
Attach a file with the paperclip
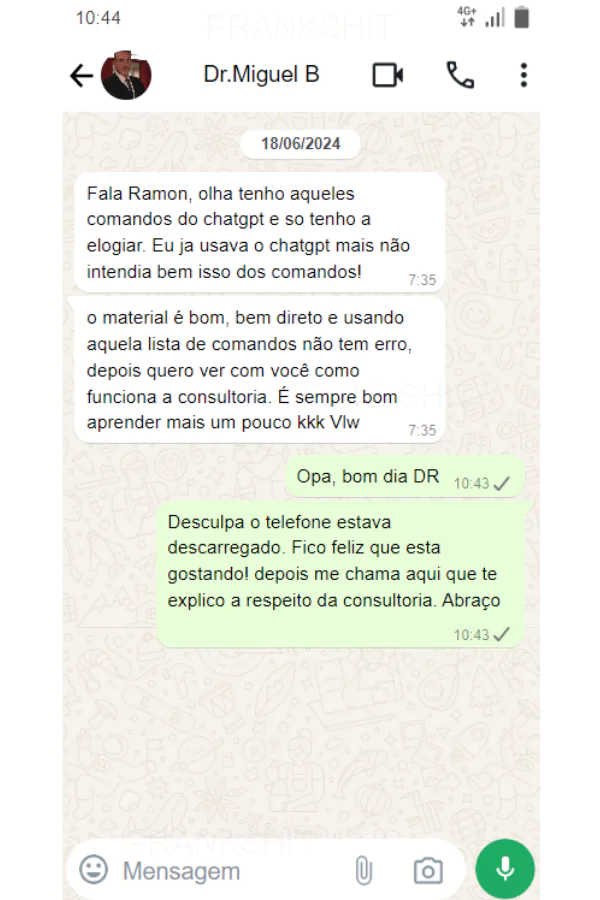click(x=364, y=870)
